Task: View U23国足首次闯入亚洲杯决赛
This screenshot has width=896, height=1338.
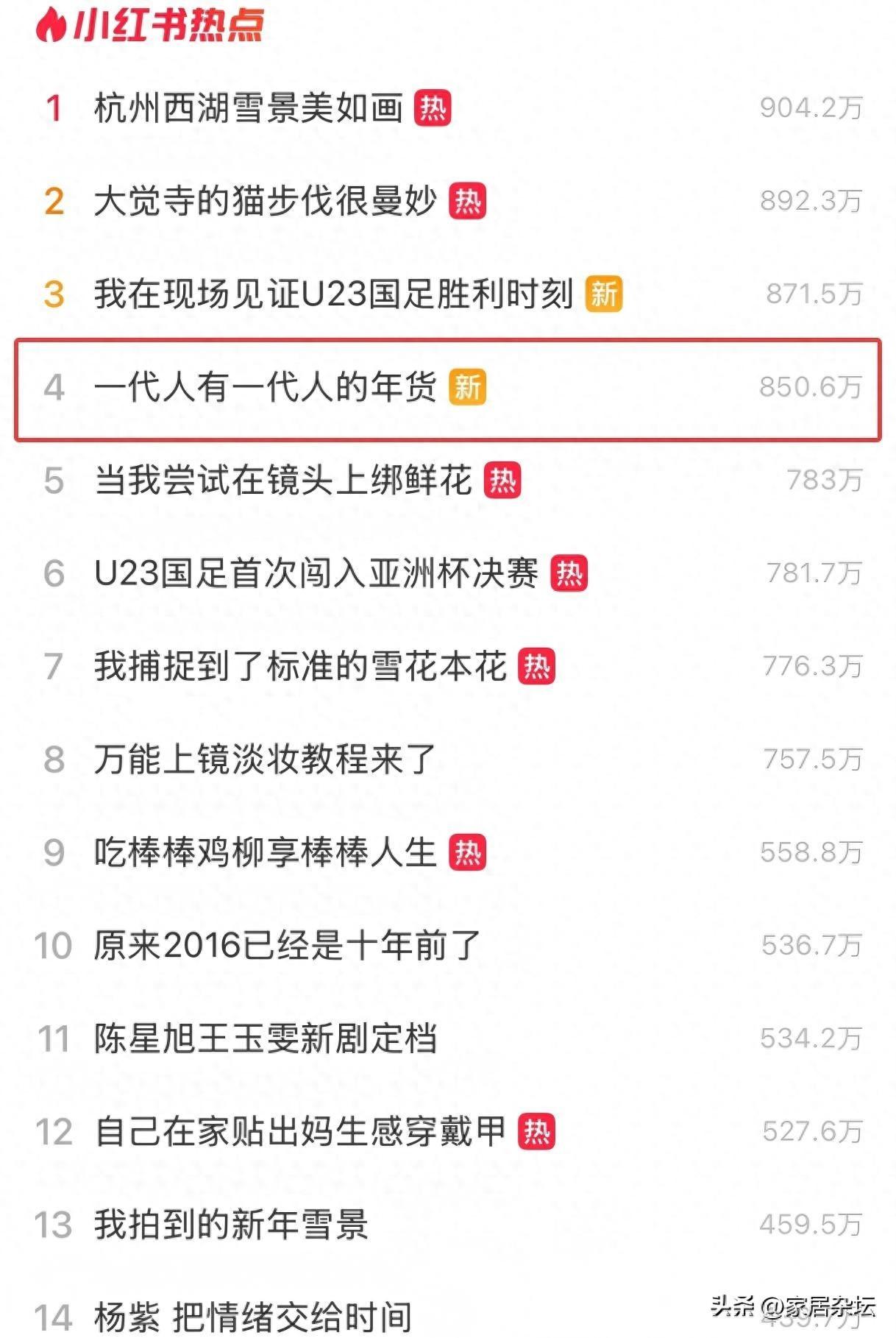Action: coord(316,573)
